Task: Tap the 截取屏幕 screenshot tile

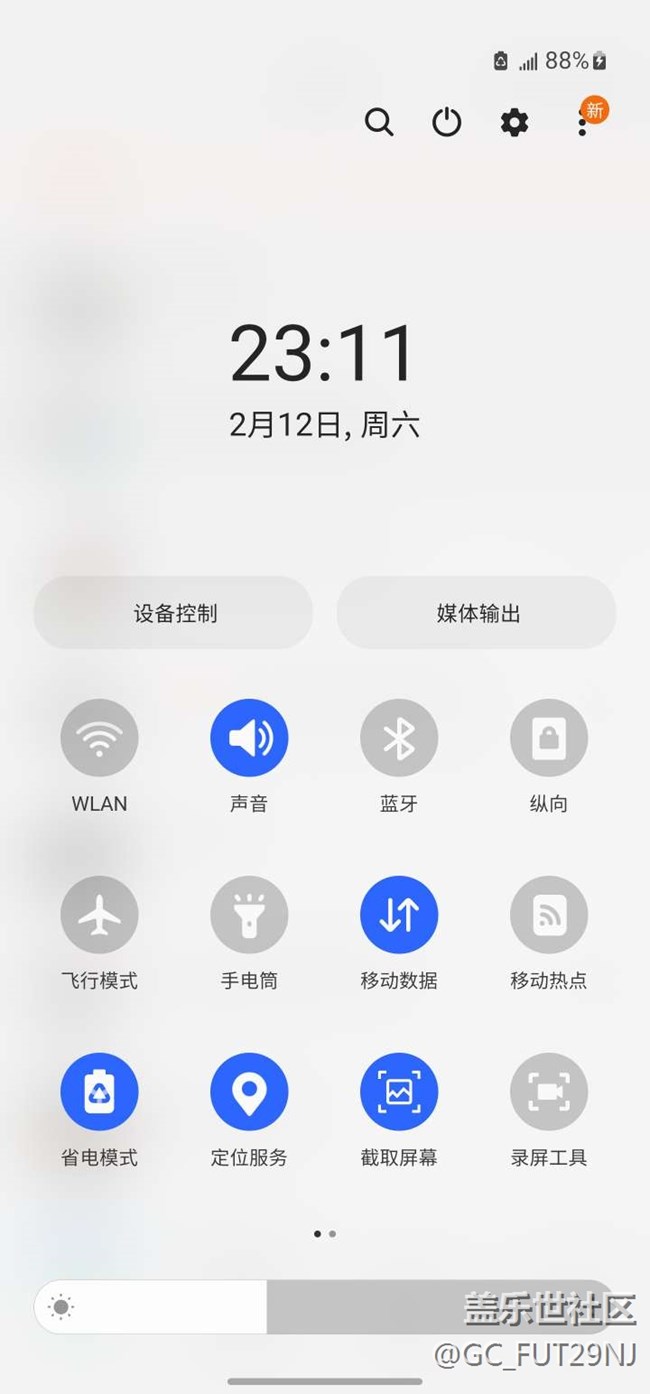Action: [399, 1092]
